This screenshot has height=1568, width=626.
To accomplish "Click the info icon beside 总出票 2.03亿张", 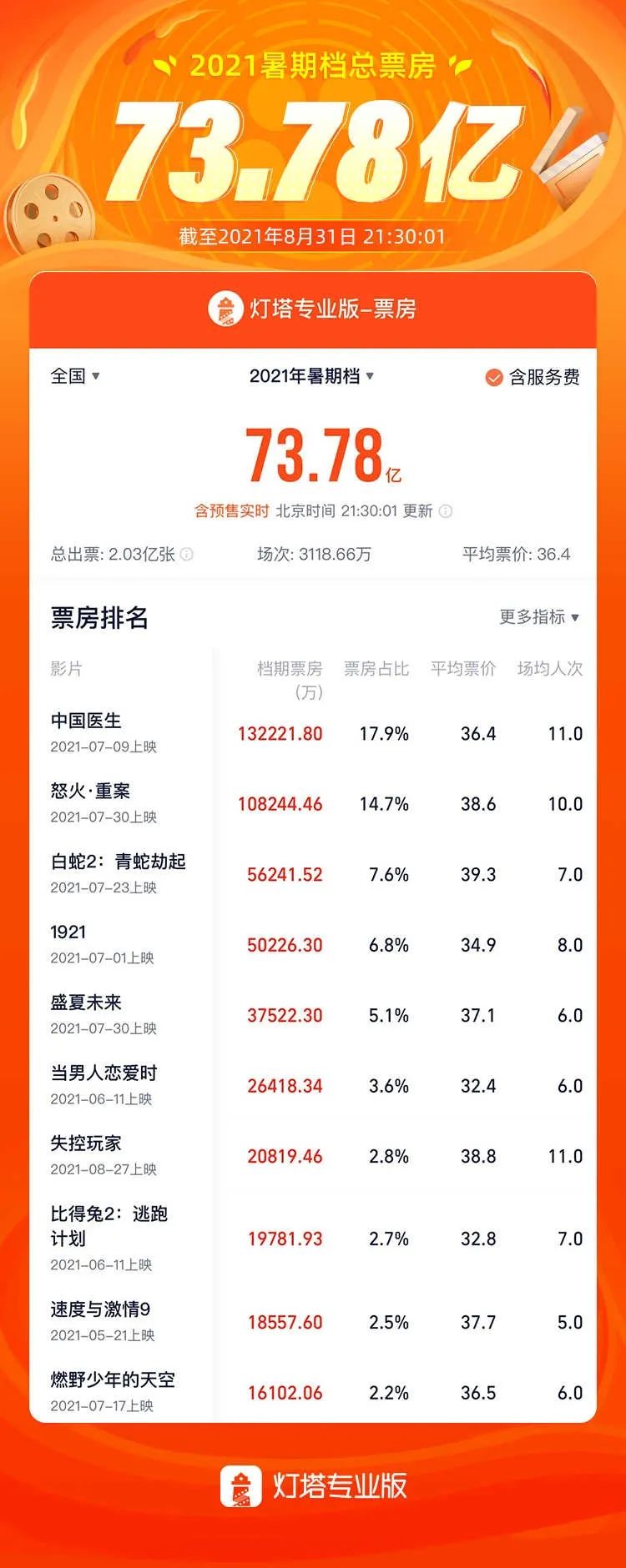I will coord(188,551).
